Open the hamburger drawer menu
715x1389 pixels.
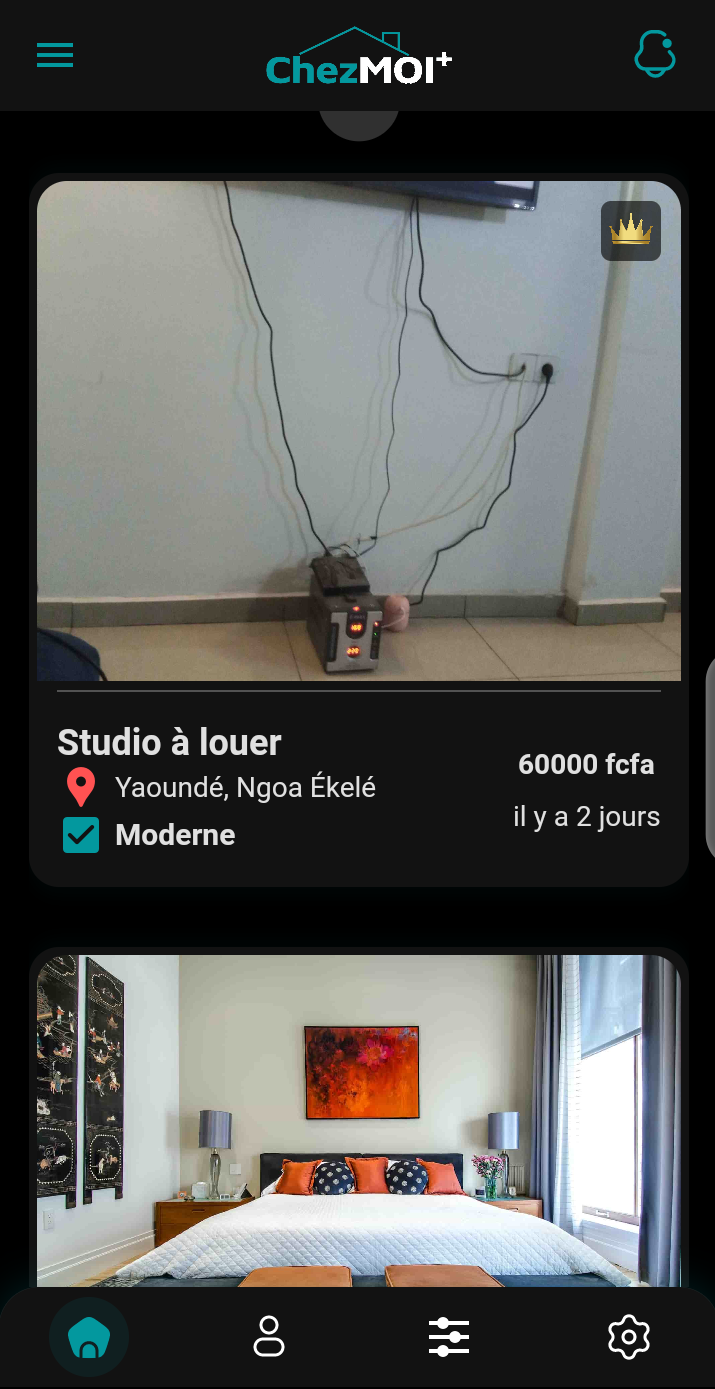55,55
